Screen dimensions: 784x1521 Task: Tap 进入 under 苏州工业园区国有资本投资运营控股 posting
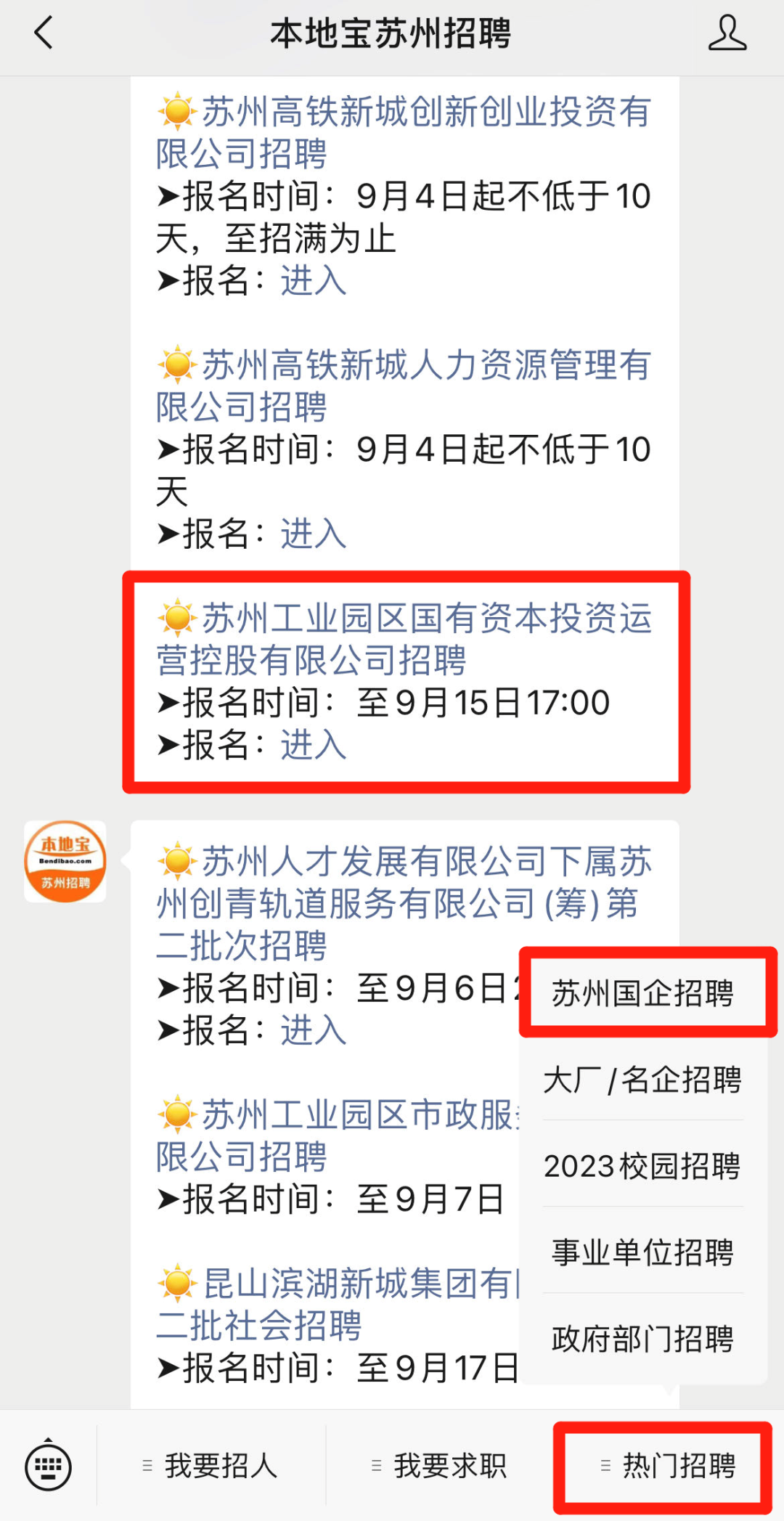click(x=314, y=745)
